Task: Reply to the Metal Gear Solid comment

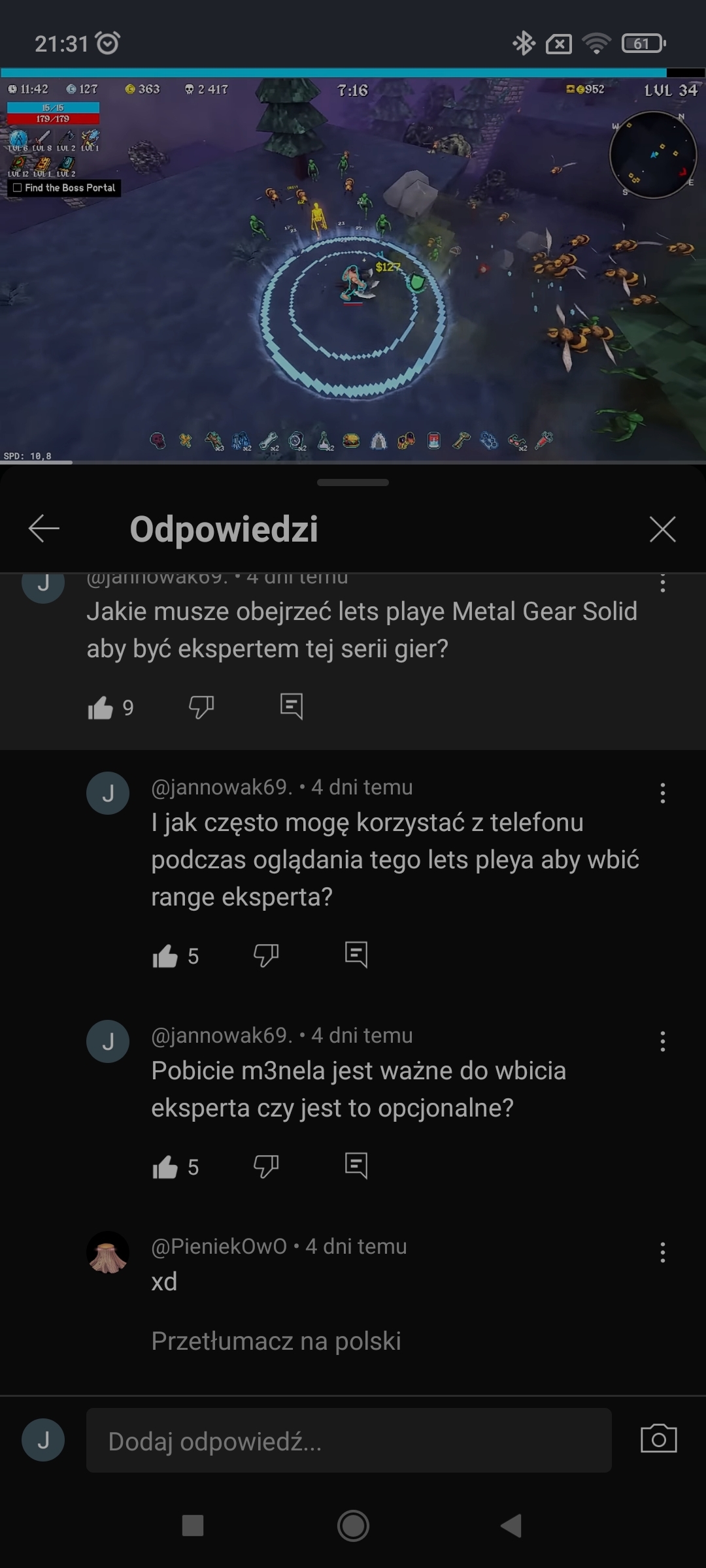Action: coord(291,706)
